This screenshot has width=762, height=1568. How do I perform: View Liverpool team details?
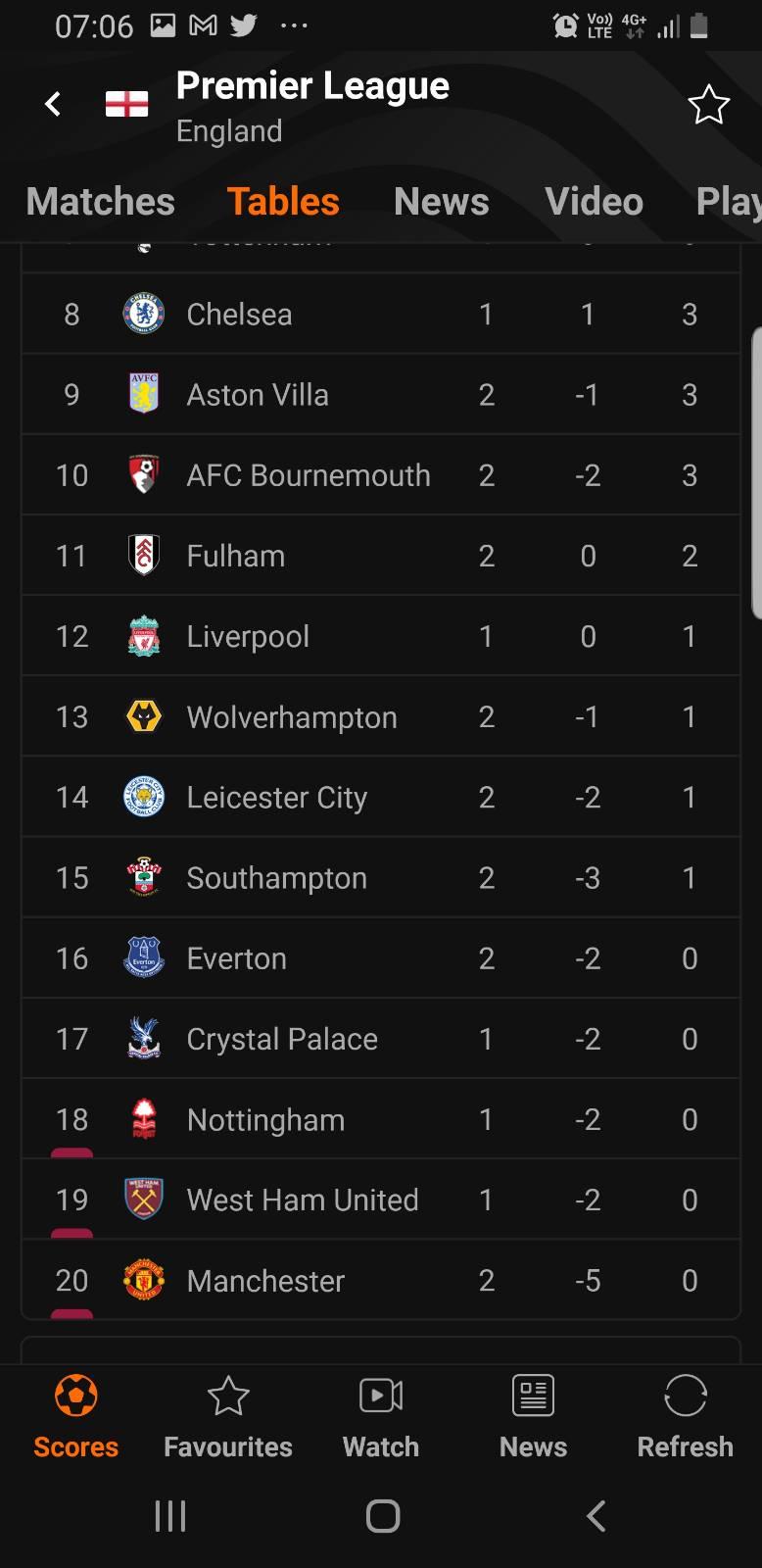pyautogui.click(x=381, y=636)
